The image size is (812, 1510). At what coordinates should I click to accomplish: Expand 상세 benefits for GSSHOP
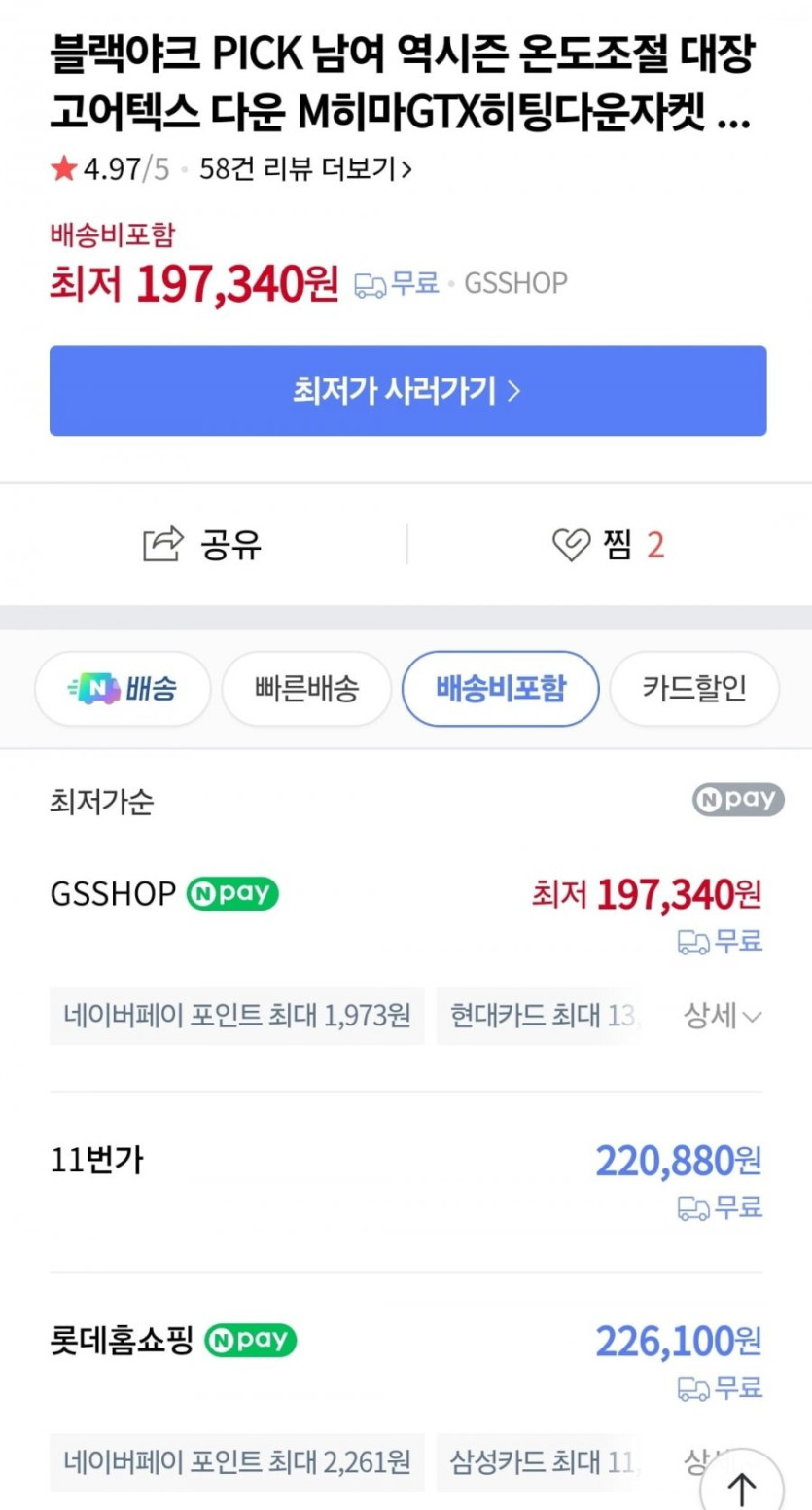tap(723, 1017)
